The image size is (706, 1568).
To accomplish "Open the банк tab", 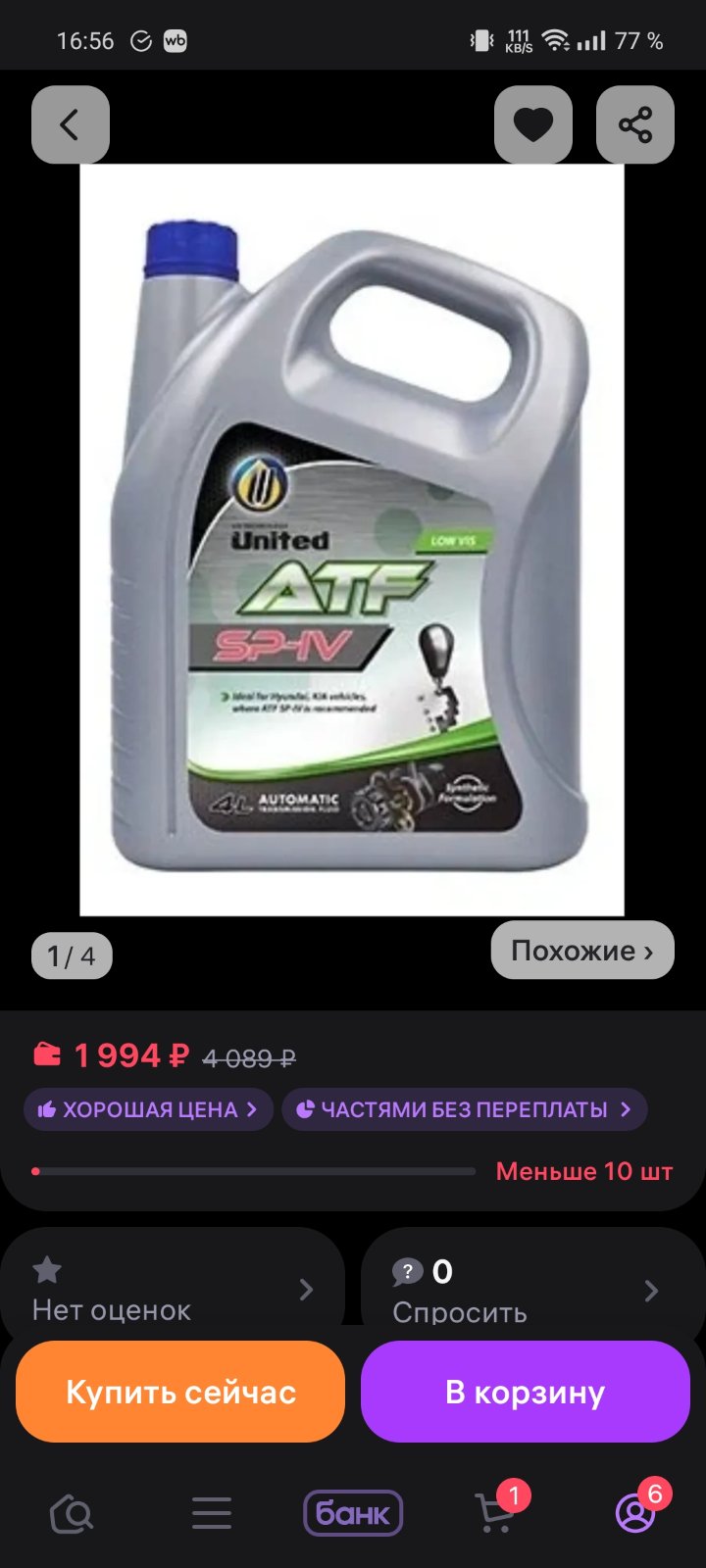I will pyautogui.click(x=353, y=1513).
